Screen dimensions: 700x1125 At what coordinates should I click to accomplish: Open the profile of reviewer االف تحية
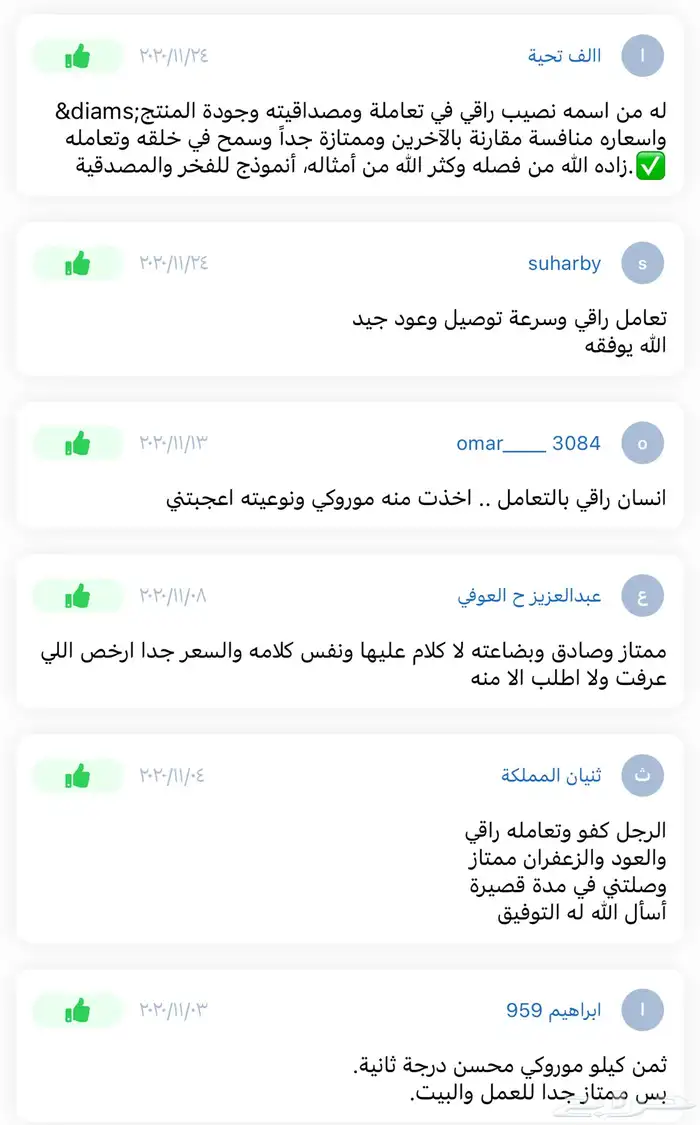[x=564, y=56]
